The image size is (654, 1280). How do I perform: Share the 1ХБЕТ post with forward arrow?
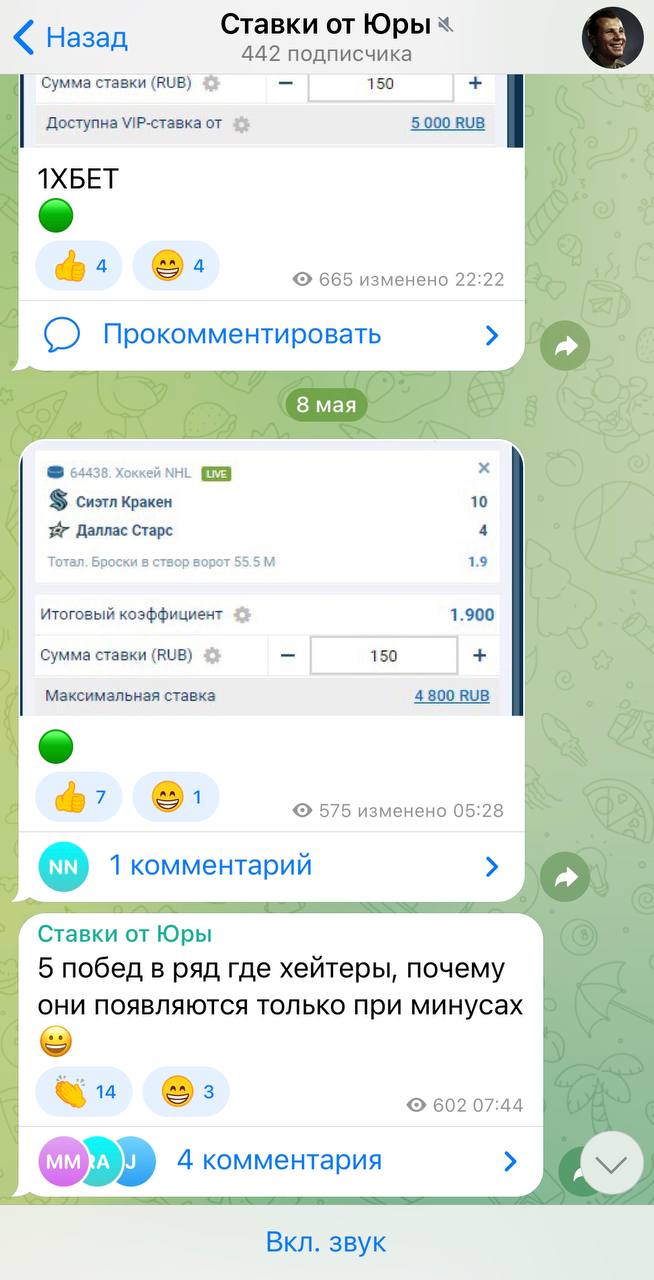[565, 347]
